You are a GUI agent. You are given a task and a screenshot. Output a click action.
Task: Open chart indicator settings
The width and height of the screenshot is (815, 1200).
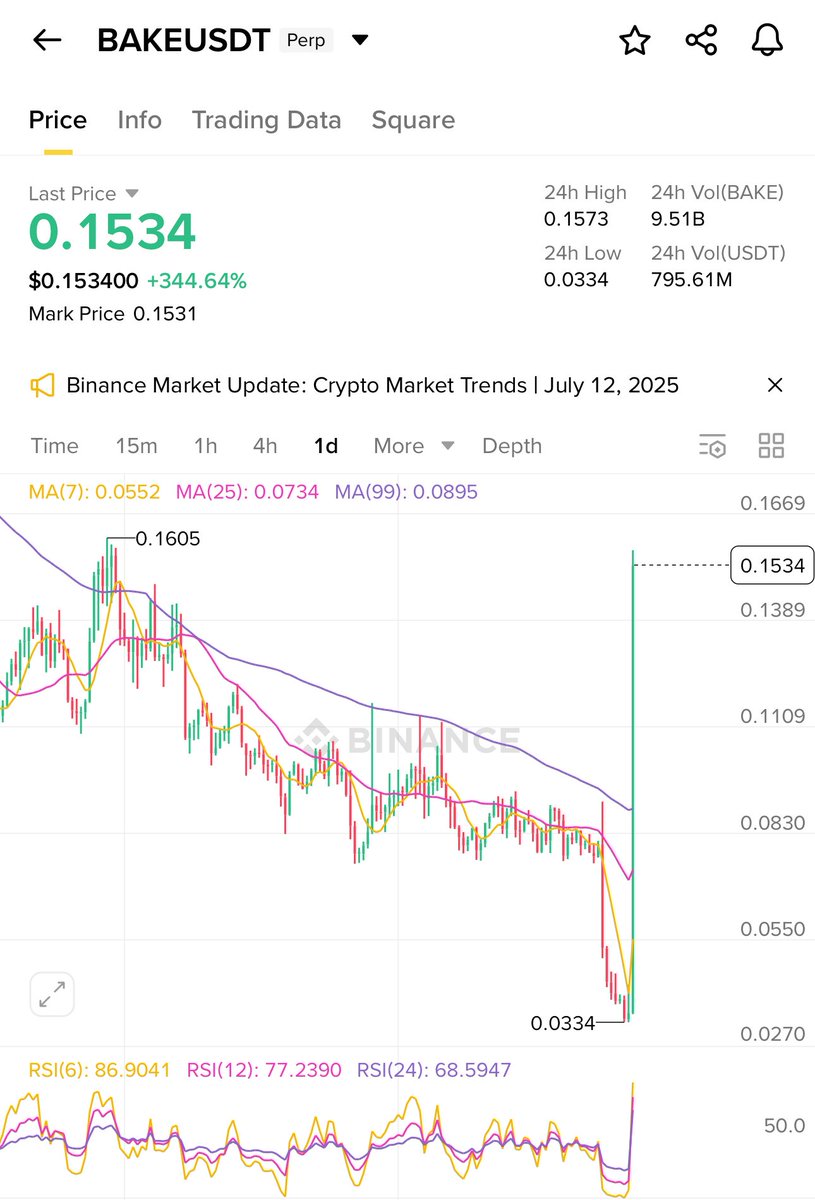coord(712,446)
